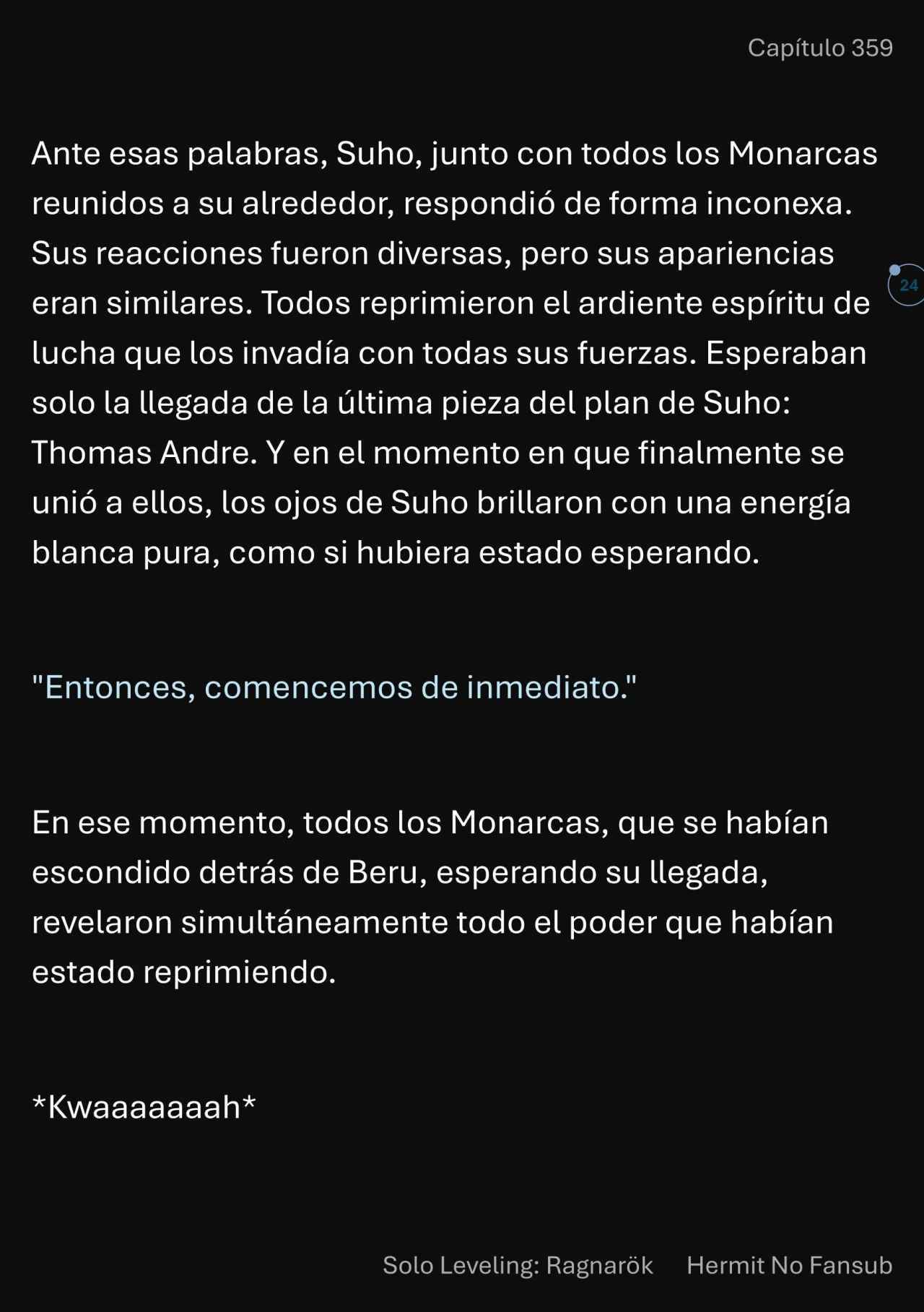Image resolution: width=924 pixels, height=1312 pixels.
Task: Tap the floating circular 24 bubble
Action: click(x=907, y=285)
